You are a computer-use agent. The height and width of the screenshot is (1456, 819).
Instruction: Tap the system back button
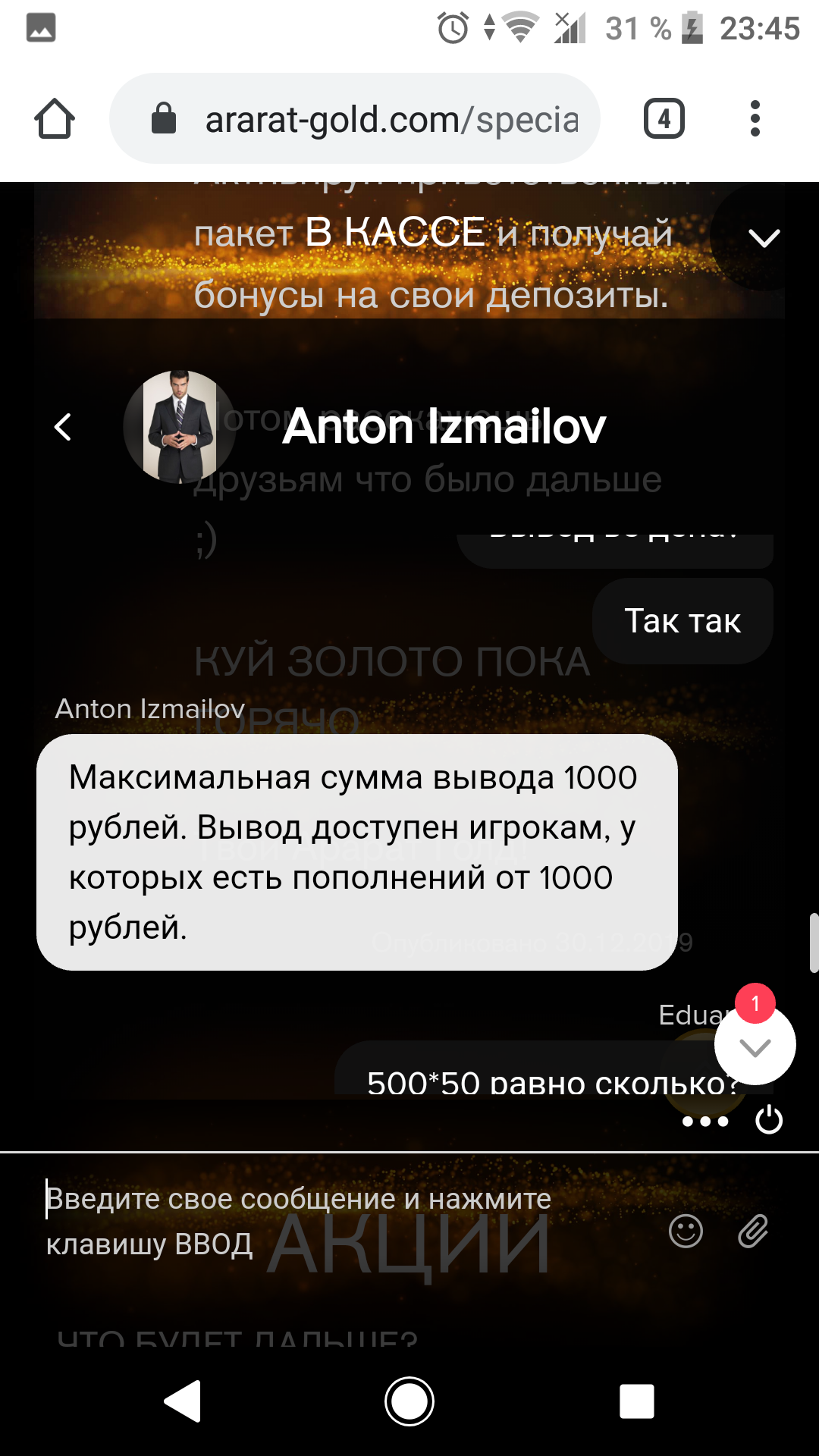(x=183, y=1401)
